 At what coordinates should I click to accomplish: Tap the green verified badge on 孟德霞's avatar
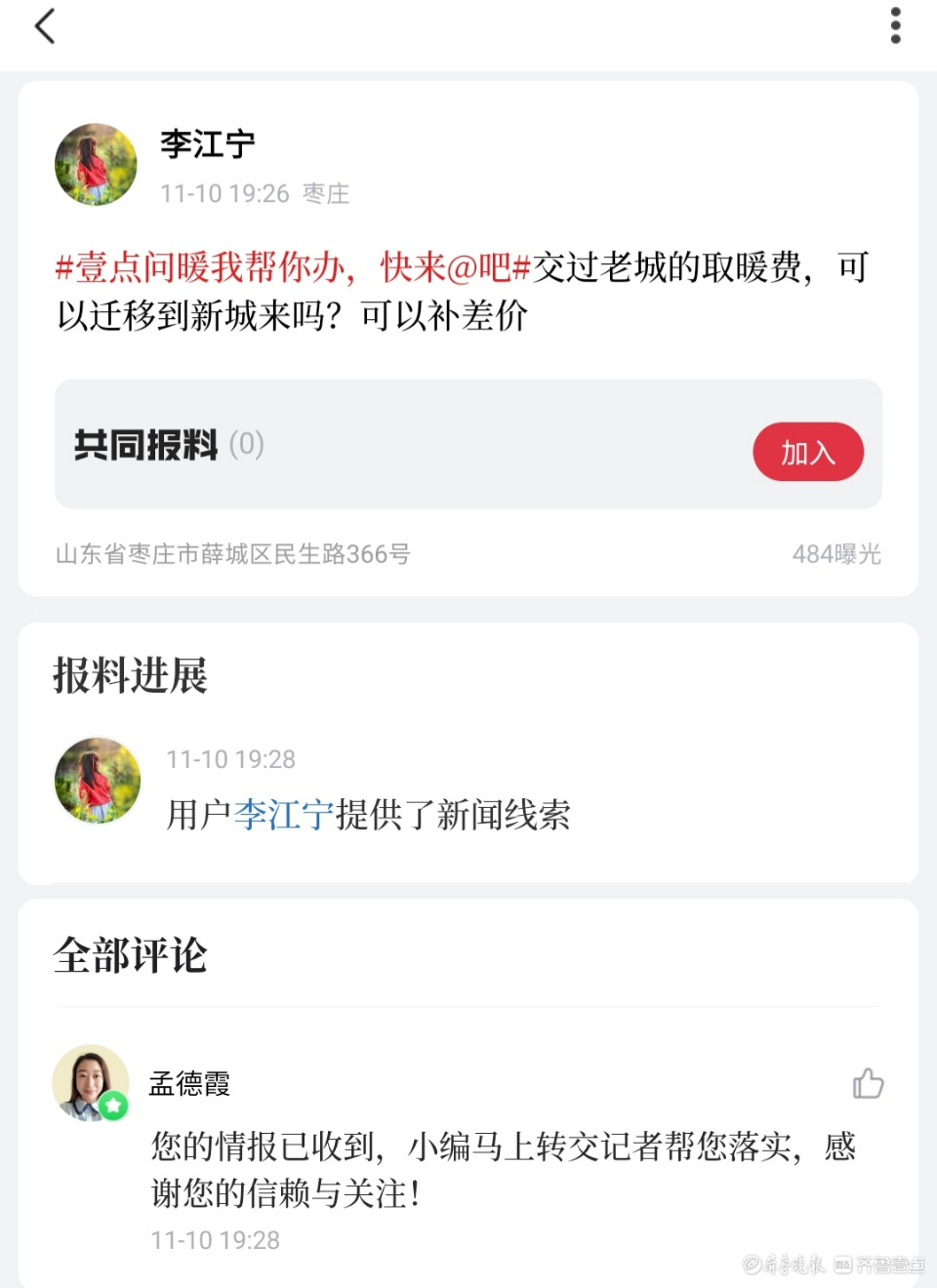114,1106
